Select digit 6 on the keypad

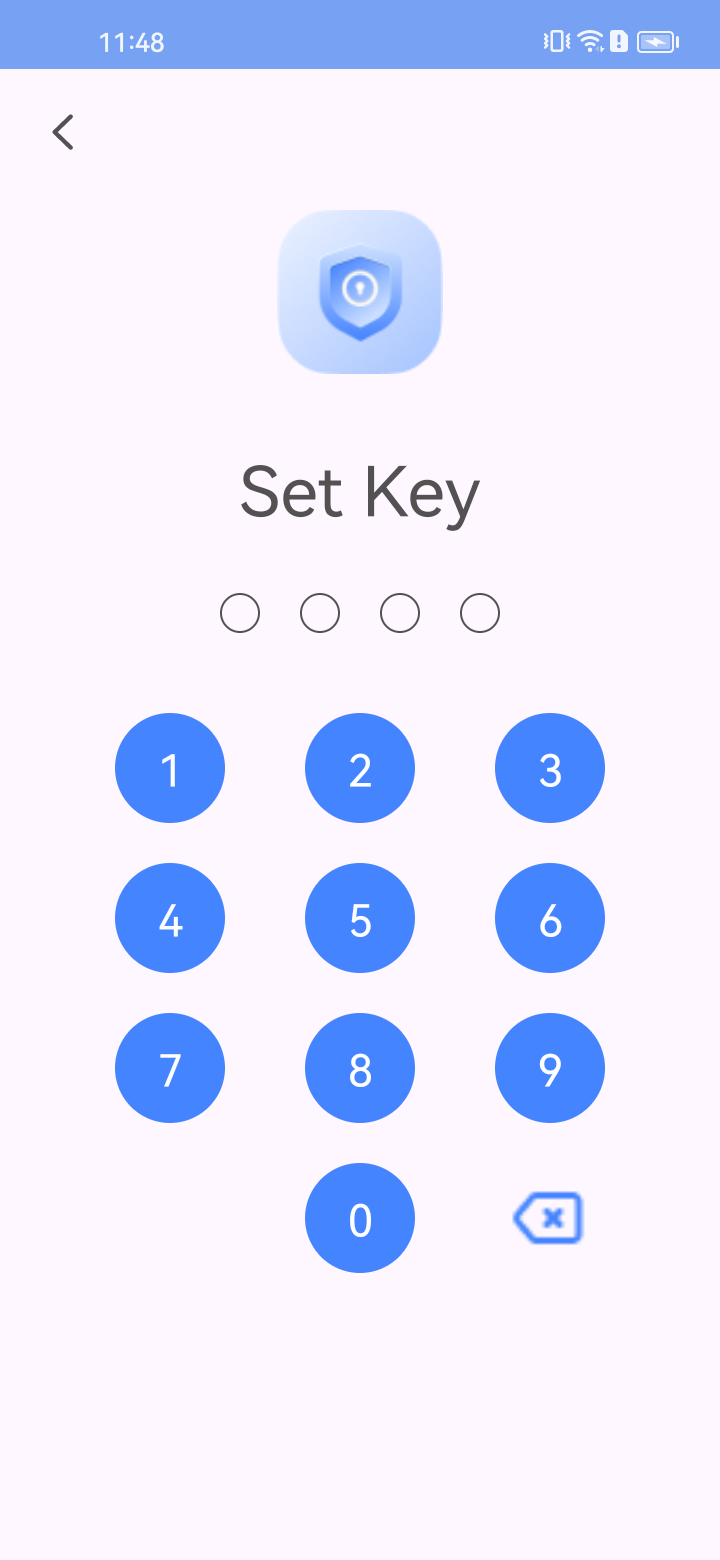click(x=550, y=918)
